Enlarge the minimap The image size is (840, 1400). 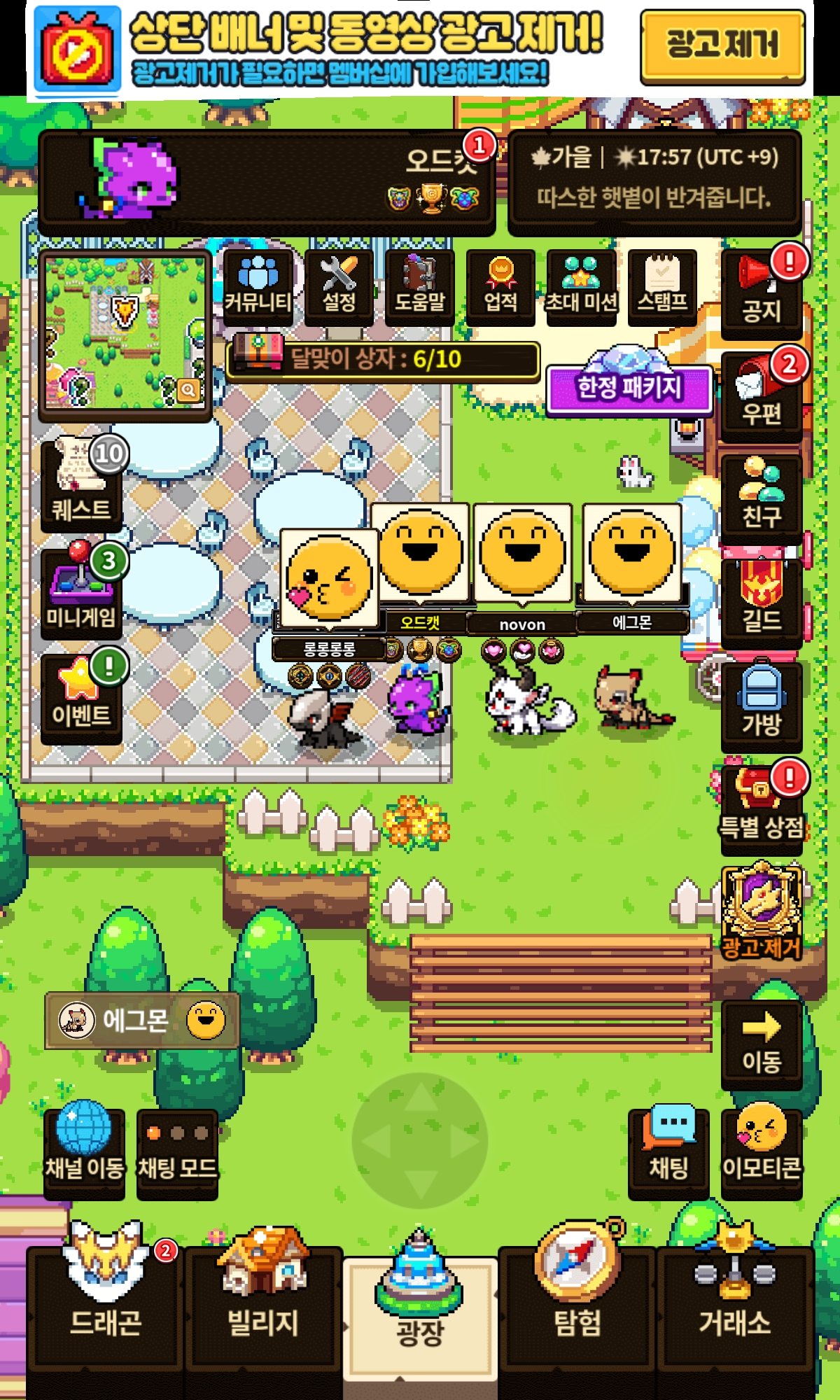point(188,389)
